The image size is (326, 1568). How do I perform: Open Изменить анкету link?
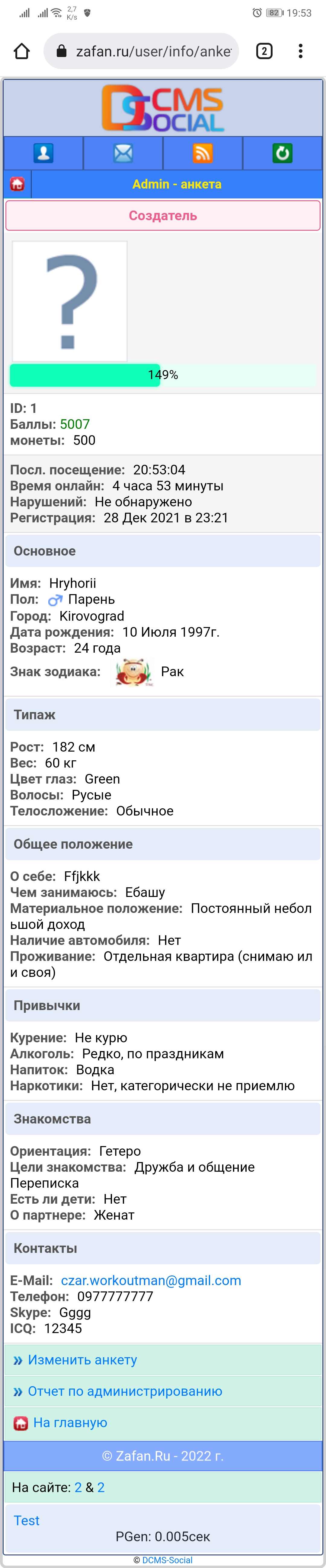(x=82, y=1359)
